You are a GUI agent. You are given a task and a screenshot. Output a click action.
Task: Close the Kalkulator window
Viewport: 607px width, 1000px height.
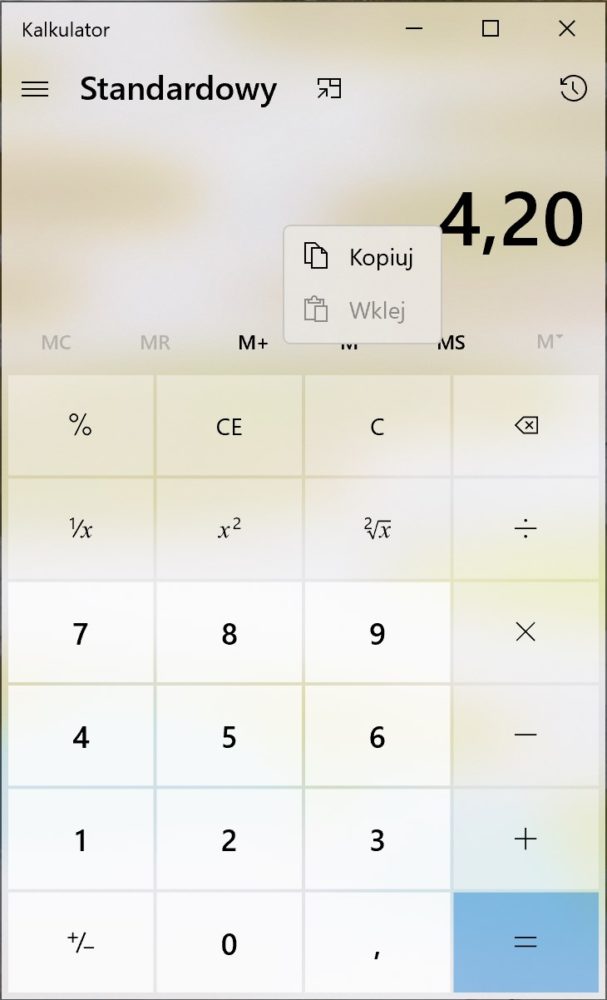point(566,29)
